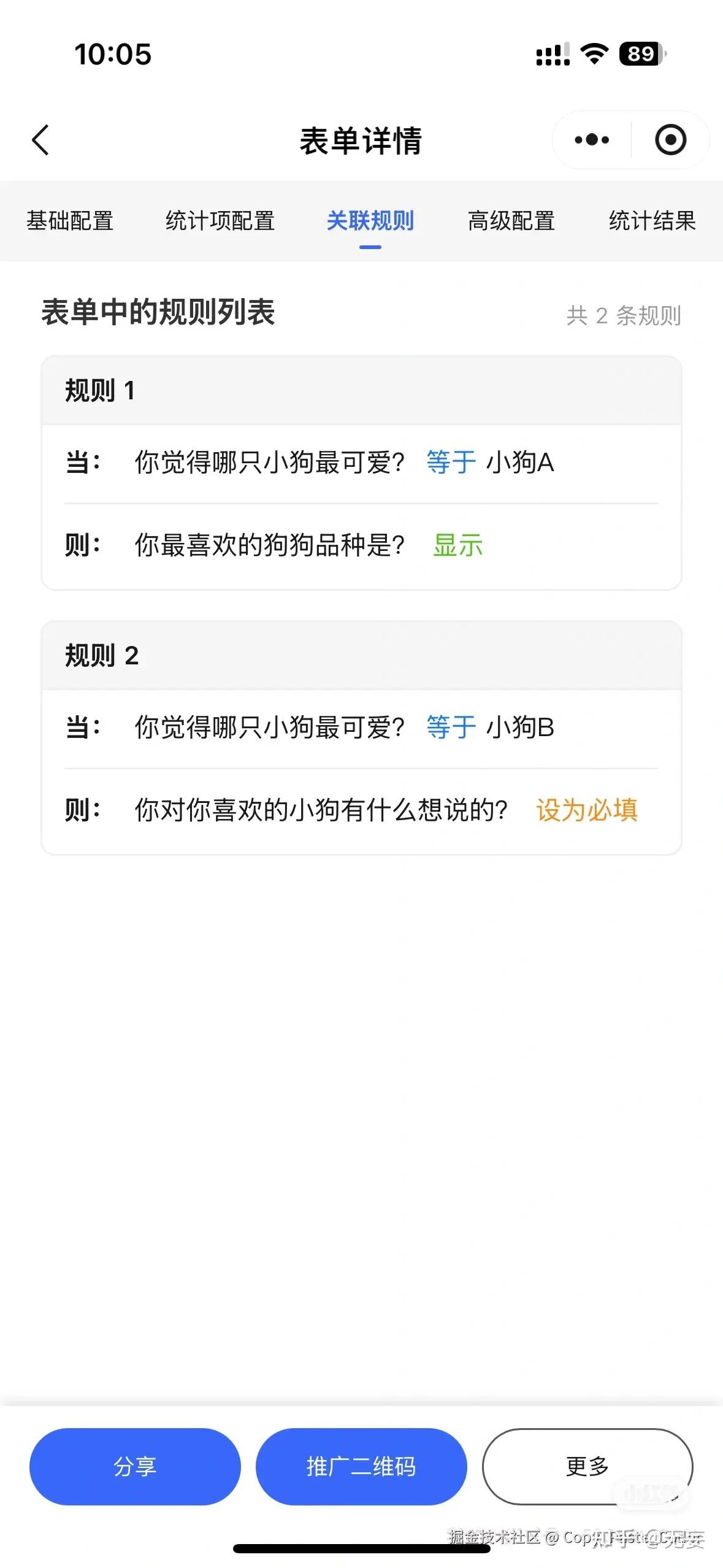Click 等于 condition in 规则 2
This screenshot has height=1568, width=723.
[451, 728]
